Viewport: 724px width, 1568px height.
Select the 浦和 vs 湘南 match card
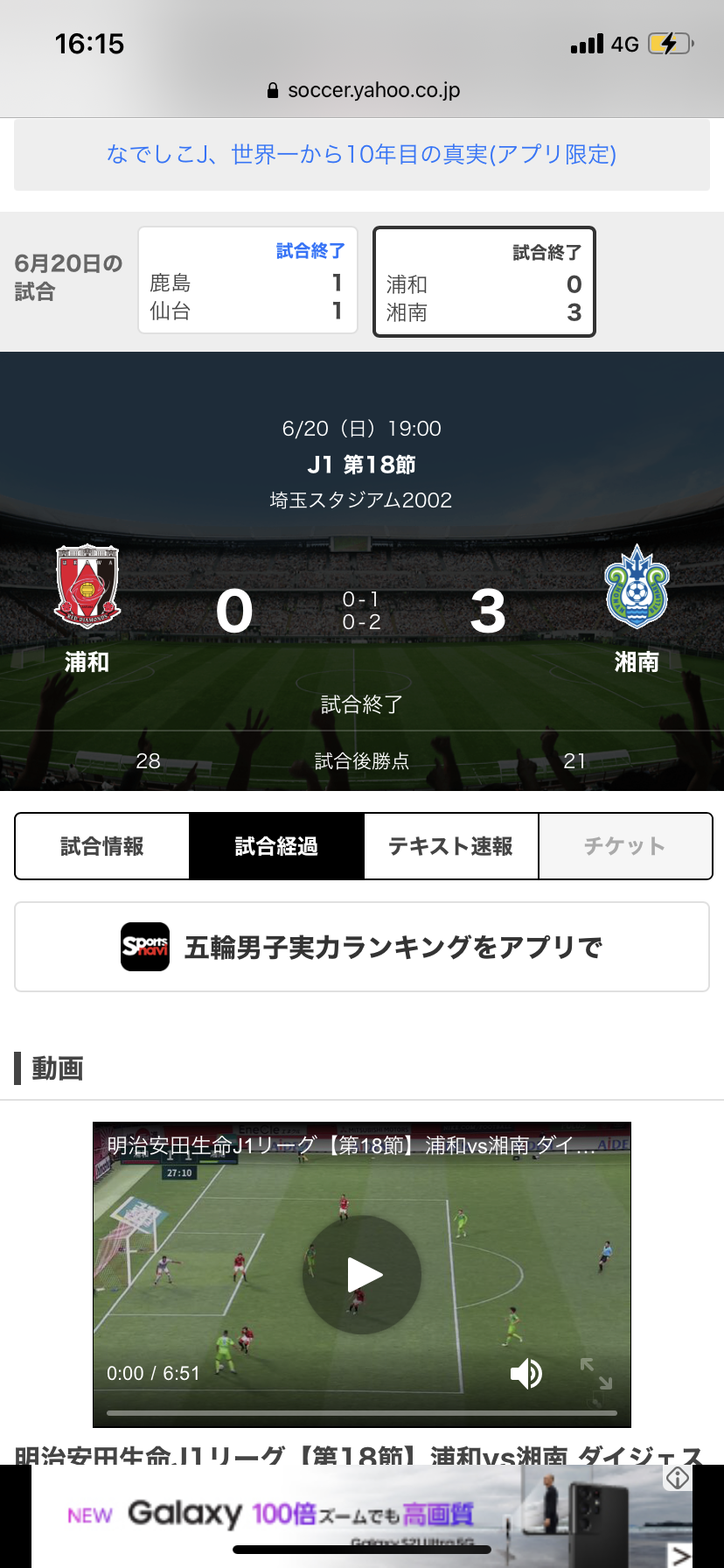point(484,282)
